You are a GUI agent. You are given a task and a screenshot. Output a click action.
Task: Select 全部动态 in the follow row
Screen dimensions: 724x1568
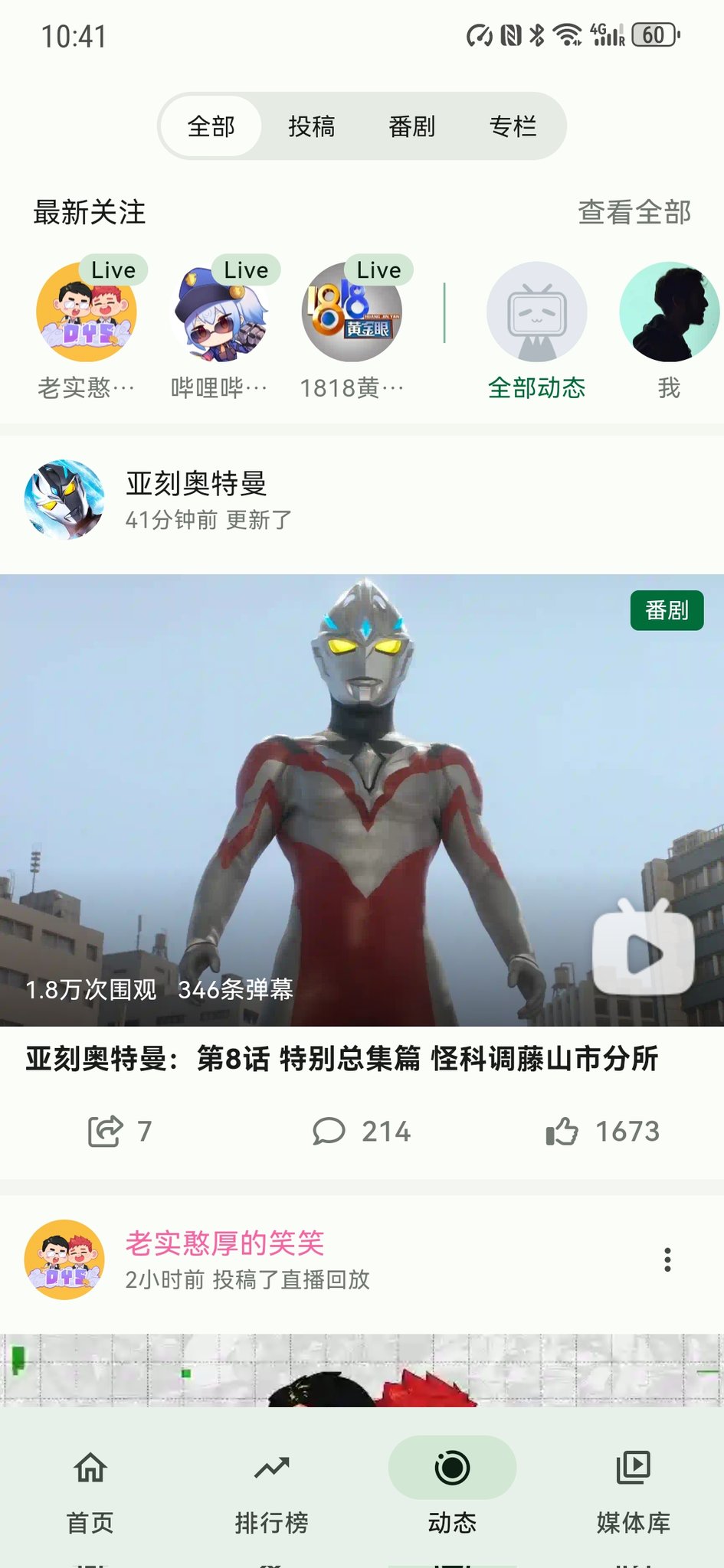[x=537, y=329]
